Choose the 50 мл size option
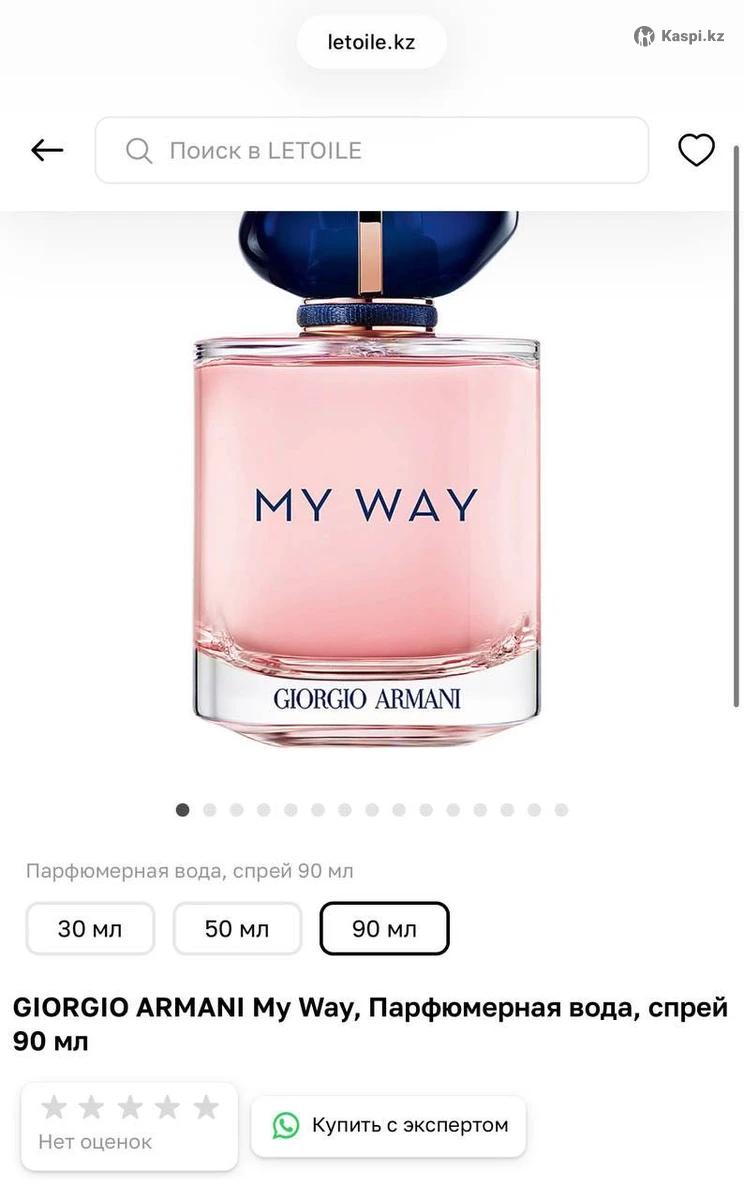 pos(237,929)
